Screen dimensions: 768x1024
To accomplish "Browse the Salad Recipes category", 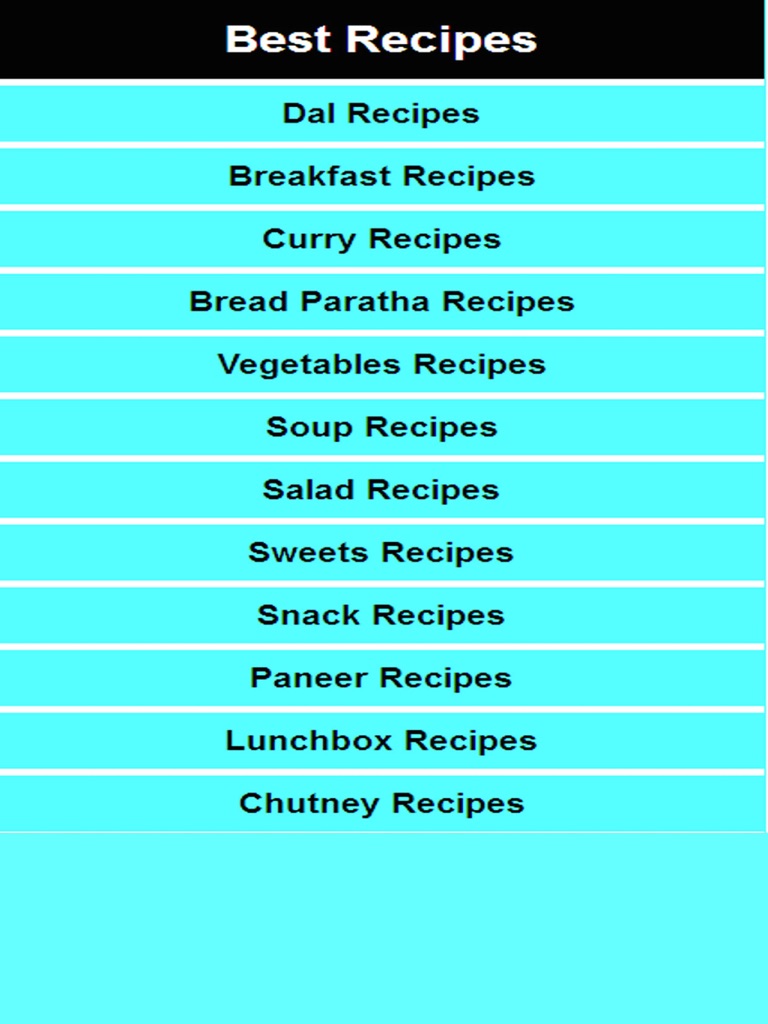I will [x=383, y=490].
